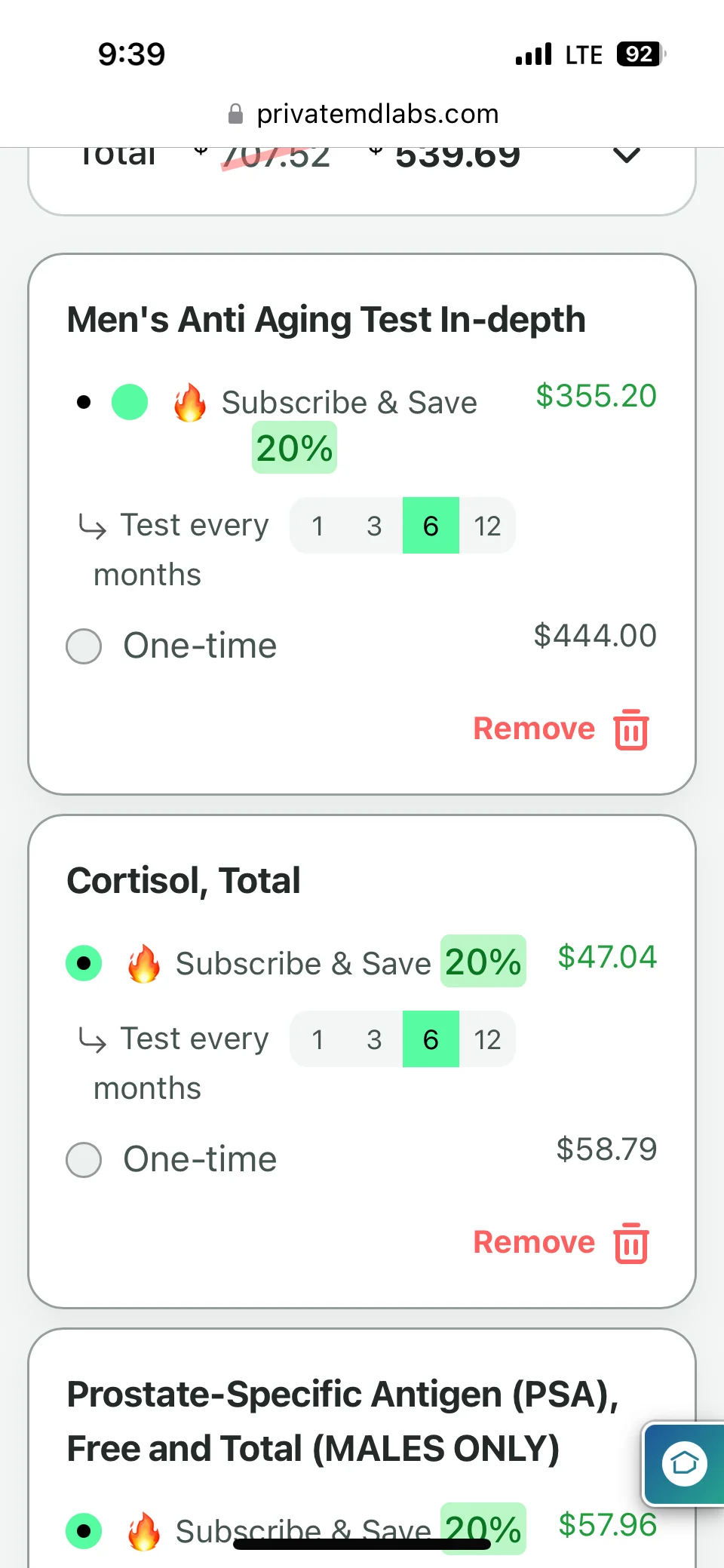The image size is (724, 1568).
Task: Set Cortisol, Total interval to 12 months
Action: click(487, 1039)
